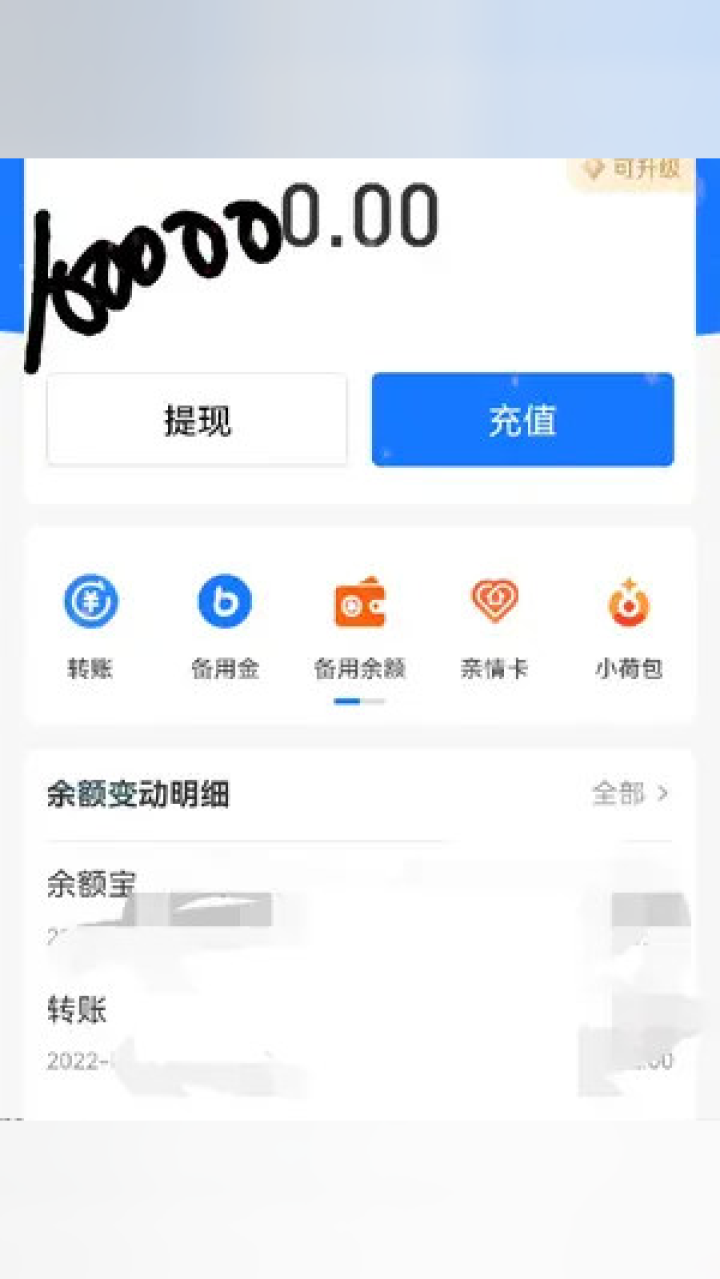View 全部 balance change details
The image size is (720, 1279).
[x=630, y=794]
